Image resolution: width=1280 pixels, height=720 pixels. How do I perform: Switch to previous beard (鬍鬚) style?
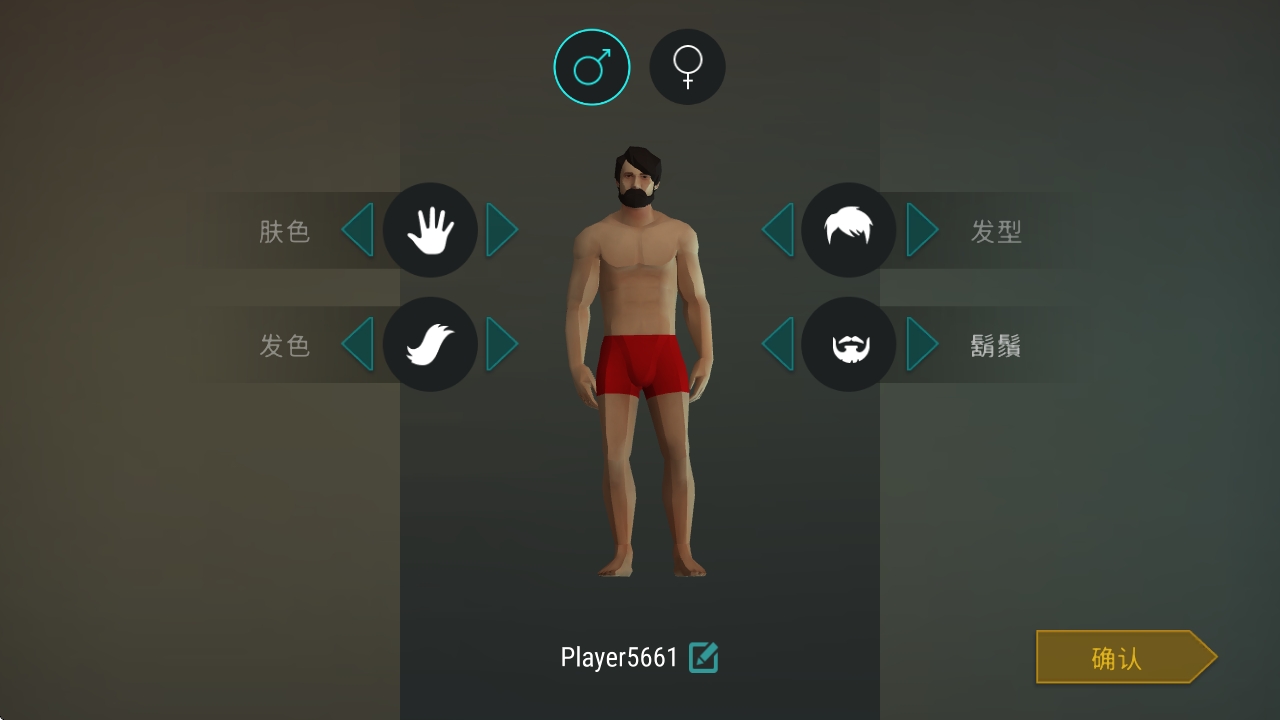(778, 344)
